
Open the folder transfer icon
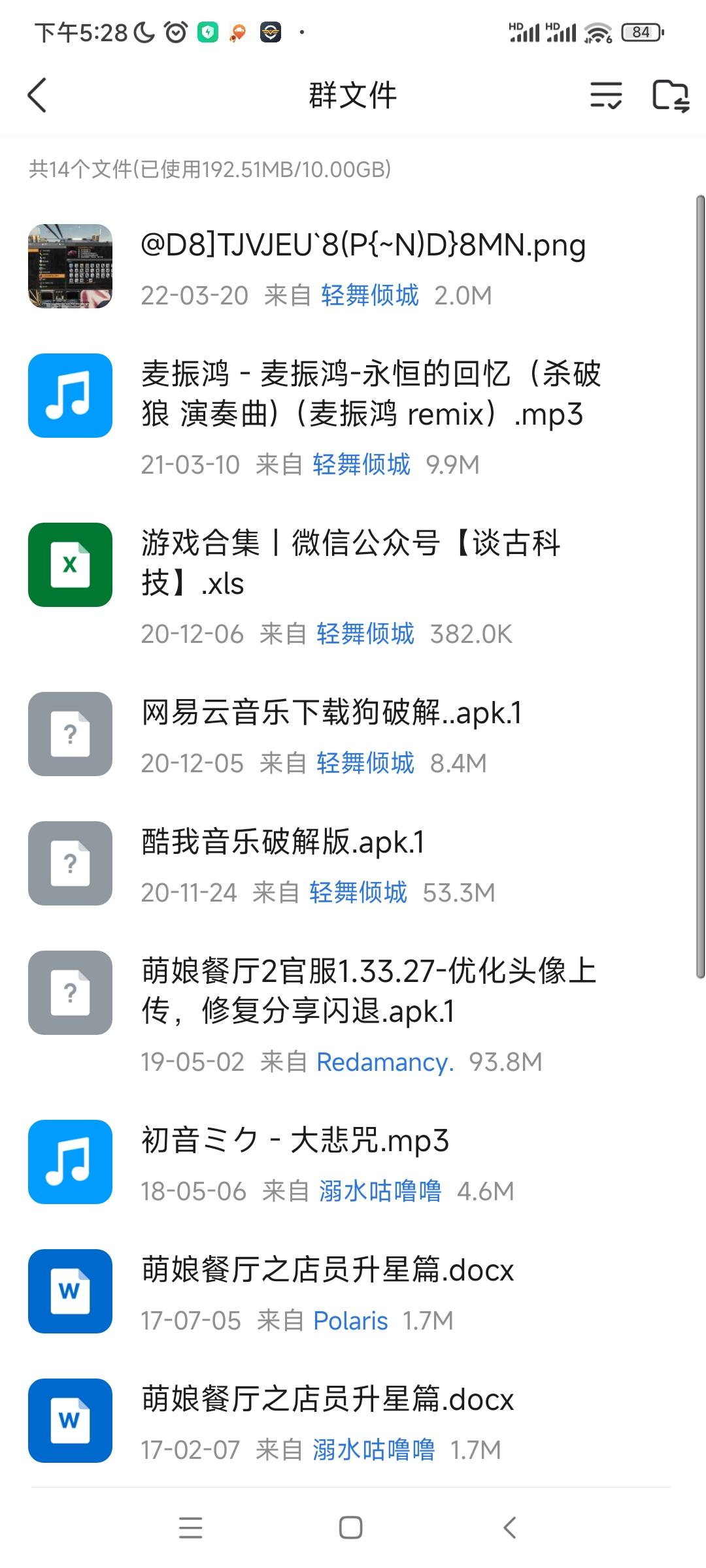671,95
